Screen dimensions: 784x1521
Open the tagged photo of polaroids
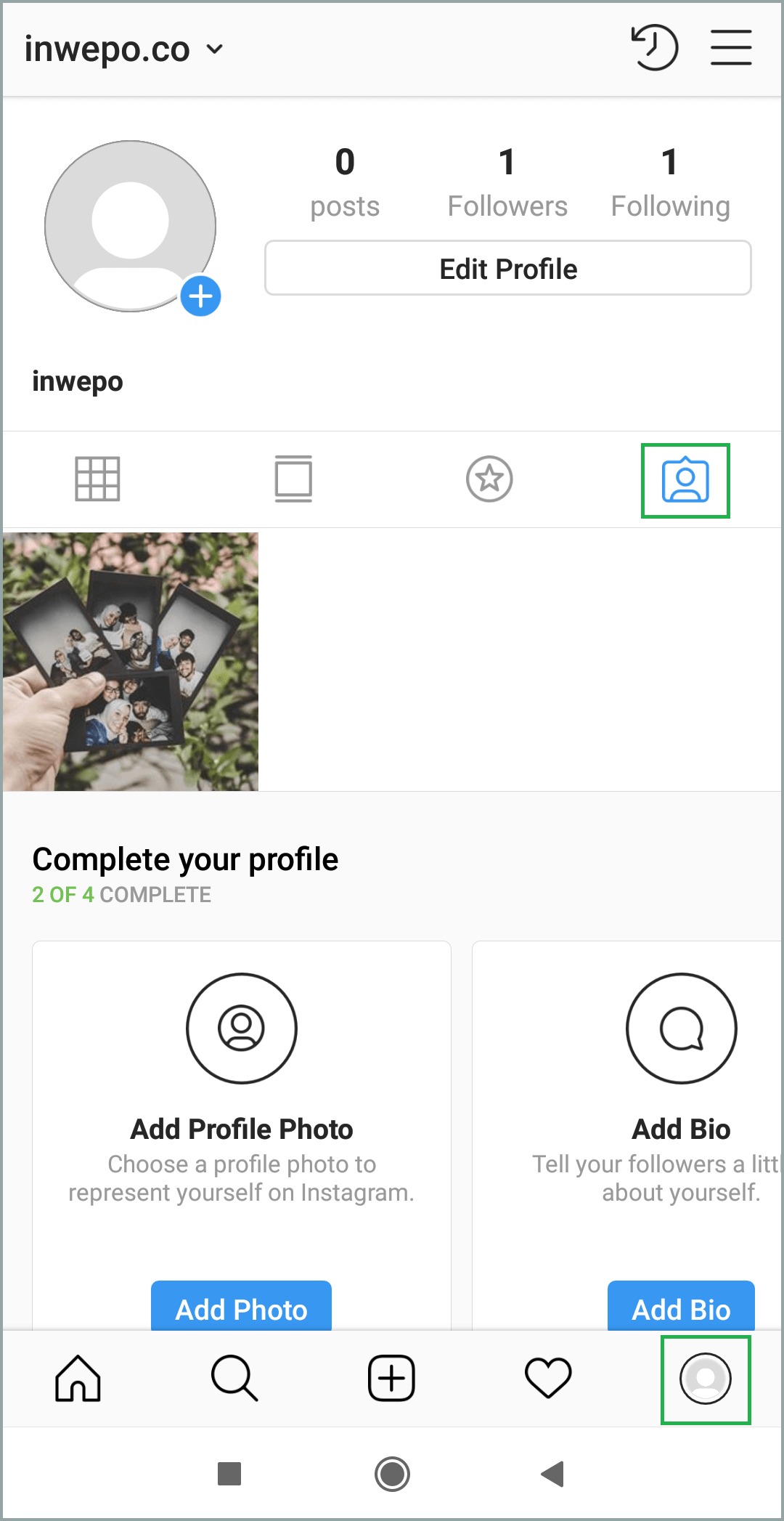coord(131,662)
